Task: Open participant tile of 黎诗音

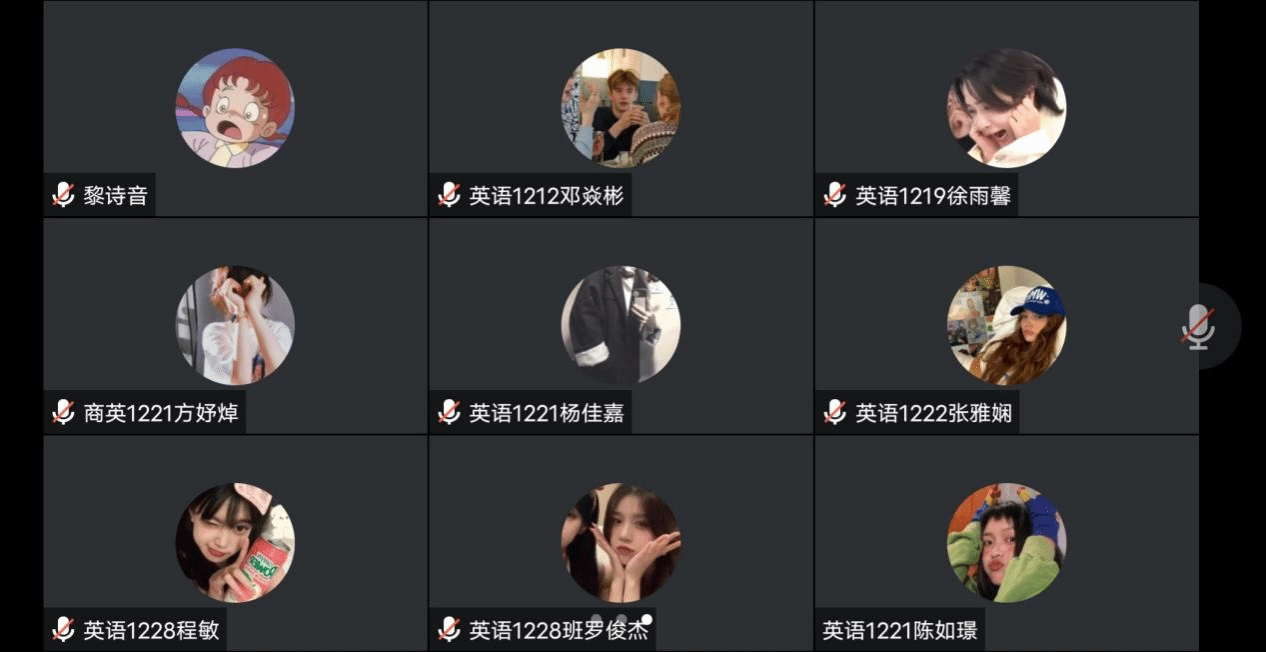Action: tap(235, 108)
